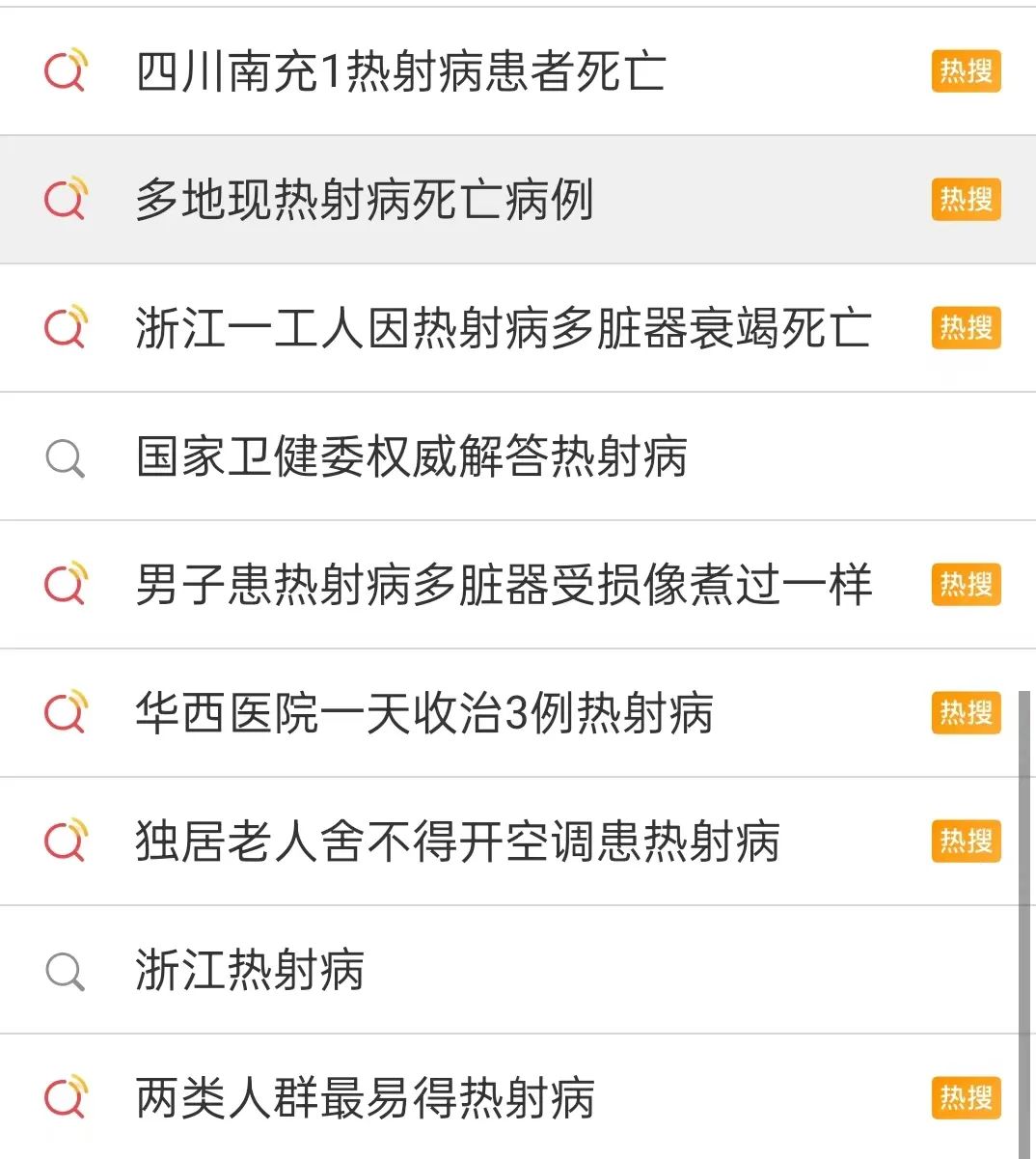Click the 热搜 badge on the bottom row
Screen dimensions: 1036x1159
(x=965, y=1097)
